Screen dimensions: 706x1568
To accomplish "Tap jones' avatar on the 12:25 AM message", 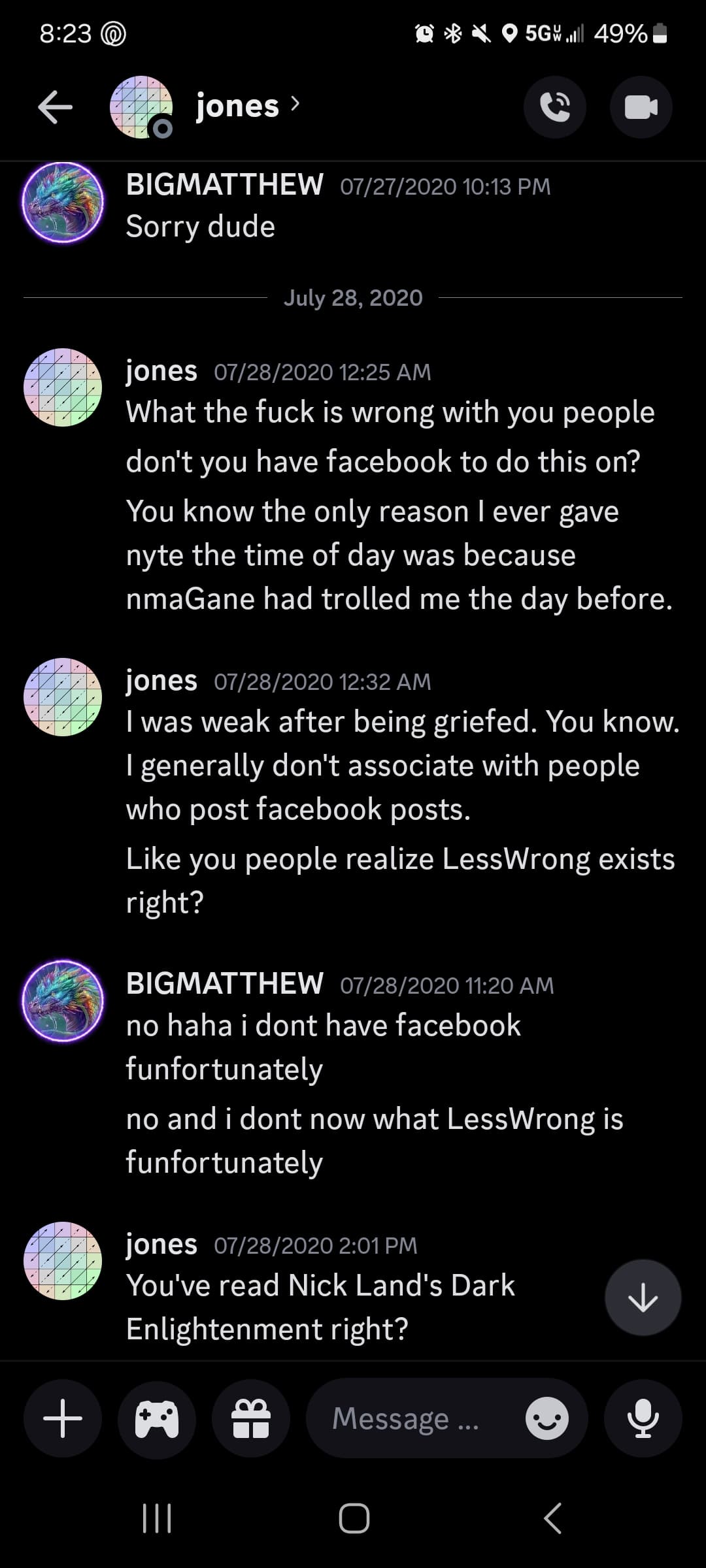I will pyautogui.click(x=63, y=387).
